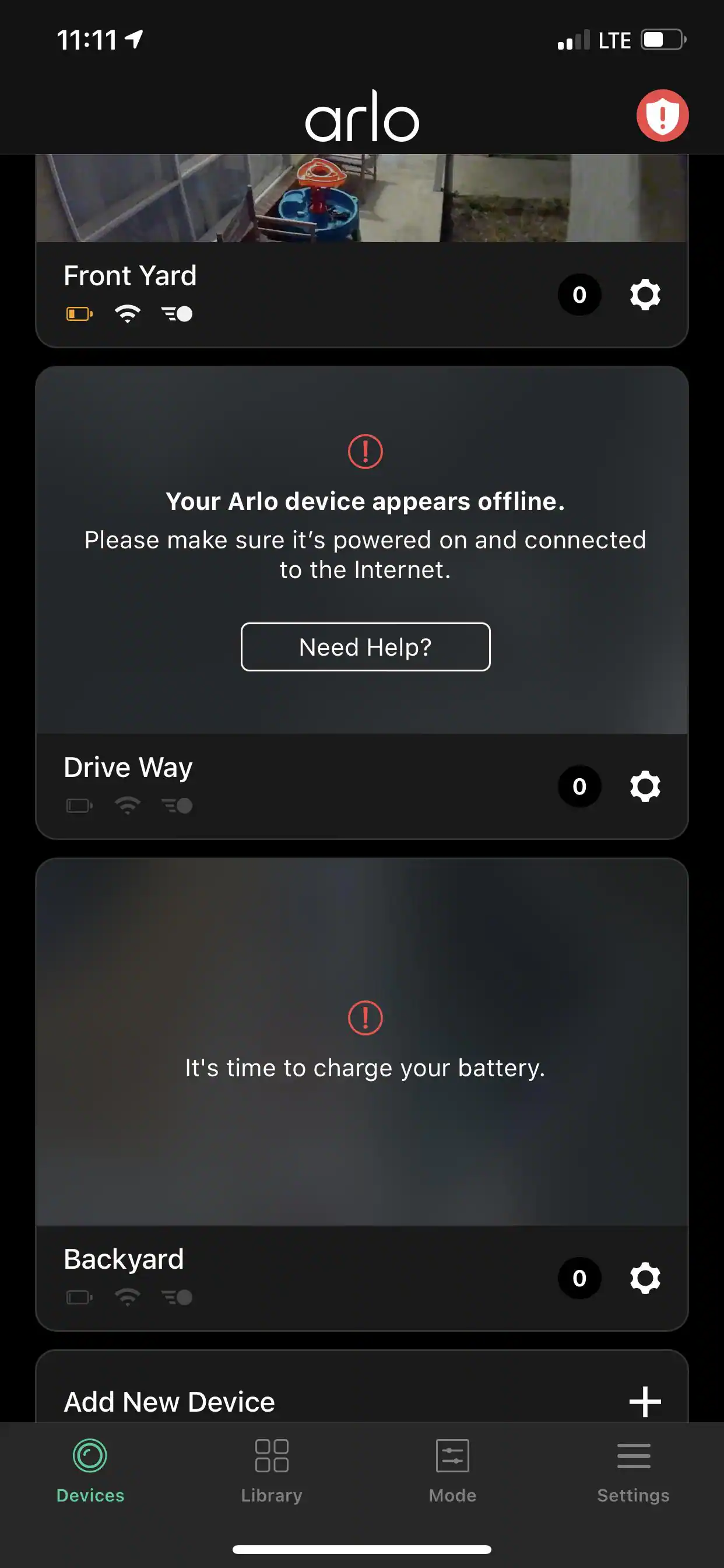Open Backyard camera settings gear
Image resolution: width=724 pixels, height=1568 pixels.
coord(645,1278)
